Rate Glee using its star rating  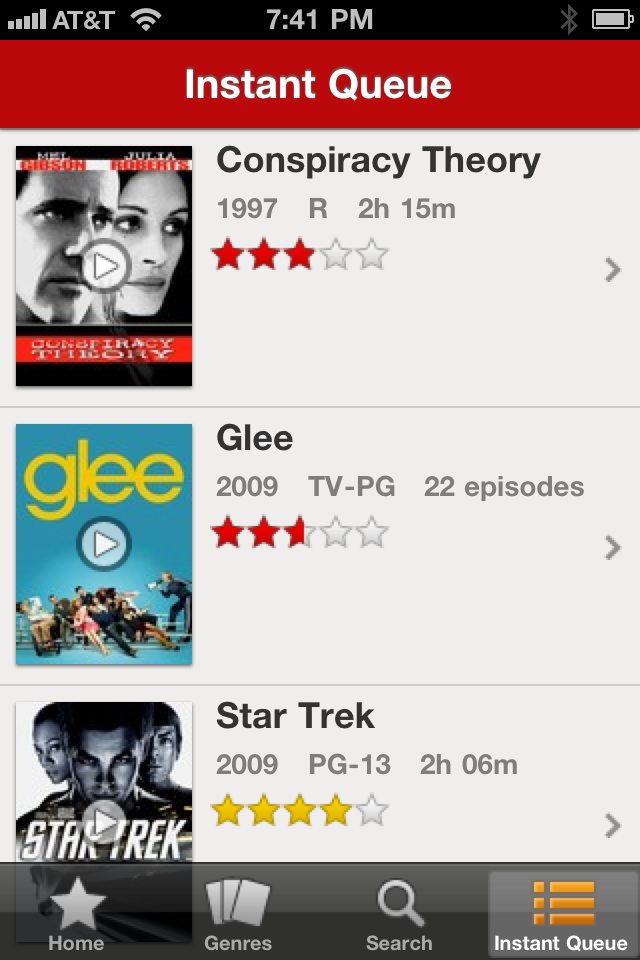(299, 533)
